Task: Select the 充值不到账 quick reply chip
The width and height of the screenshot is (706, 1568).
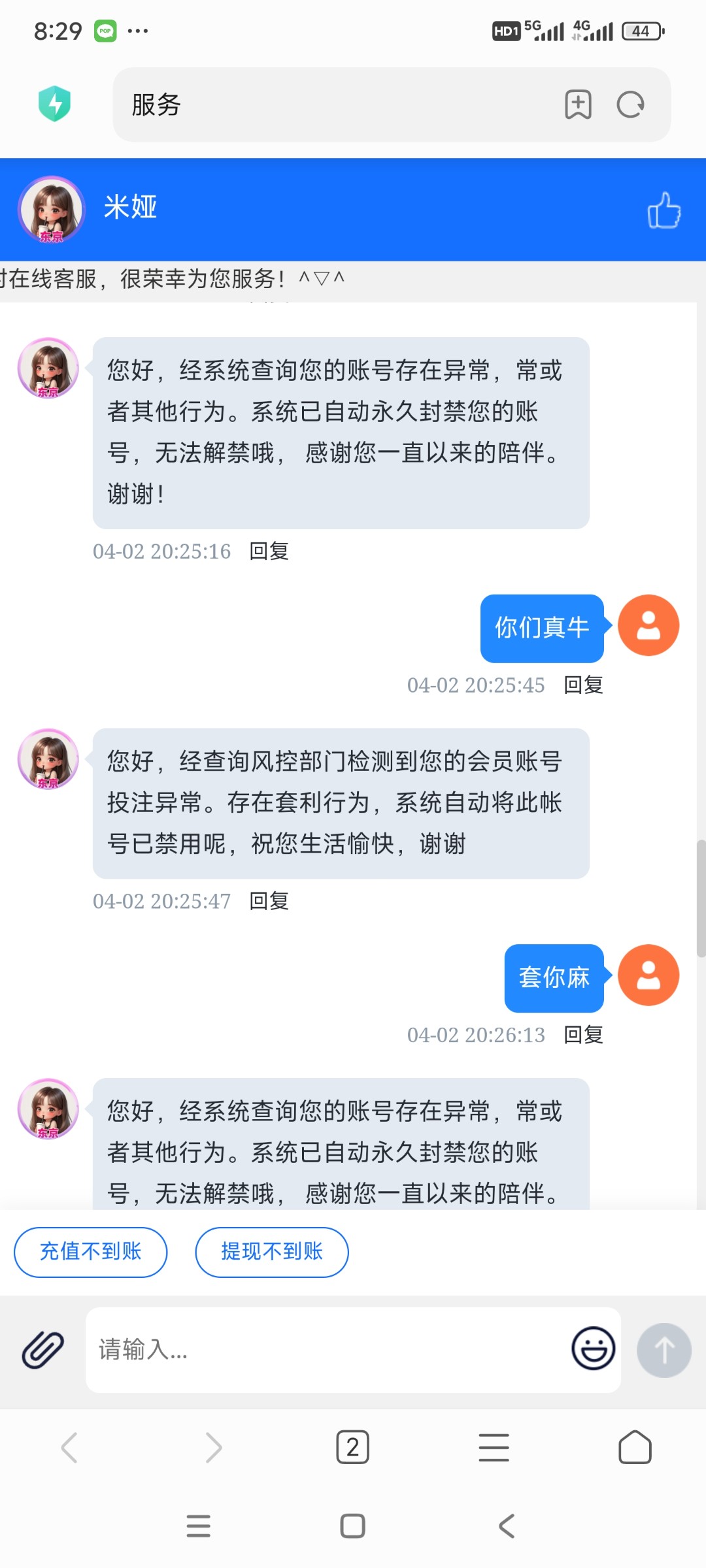Action: point(91,1252)
